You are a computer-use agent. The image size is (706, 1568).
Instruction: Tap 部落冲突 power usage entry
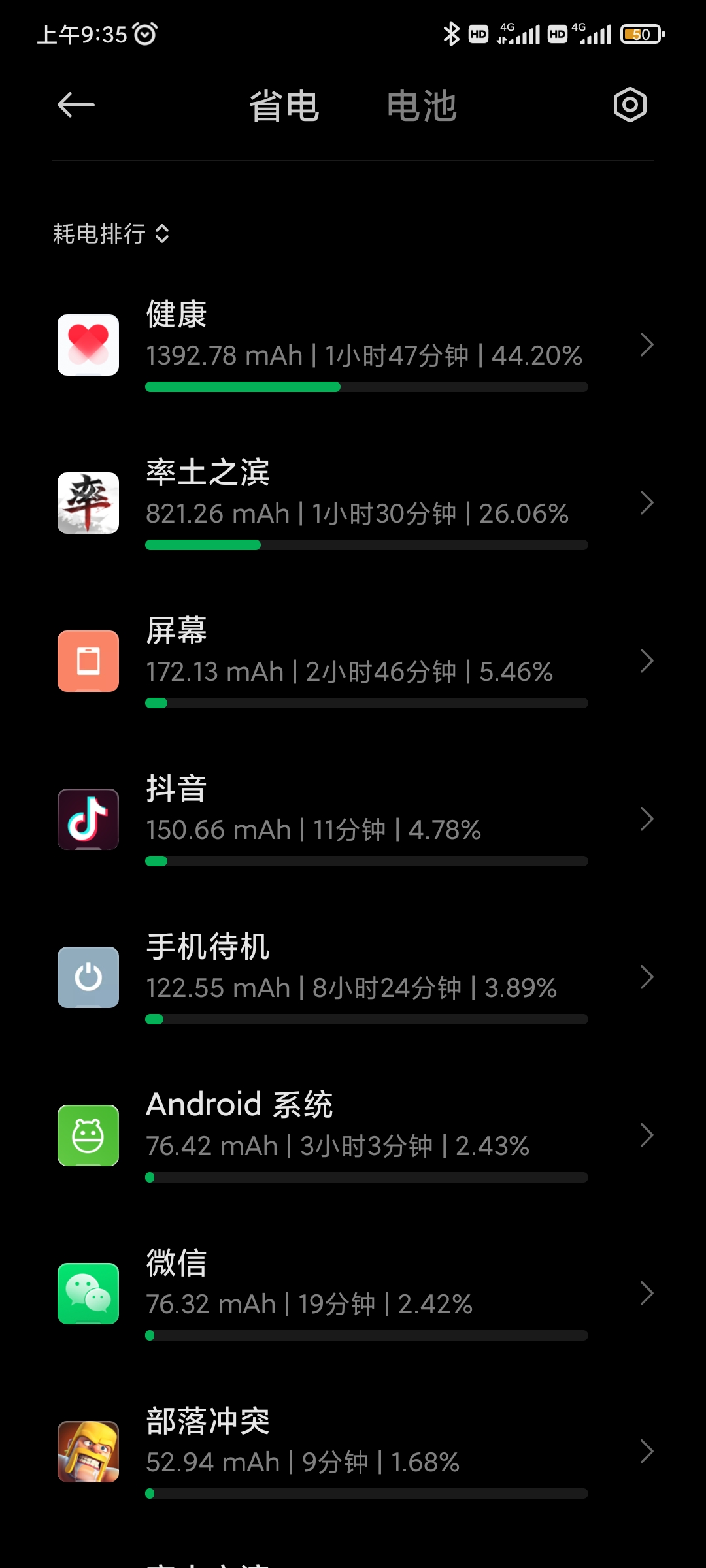(353, 1452)
